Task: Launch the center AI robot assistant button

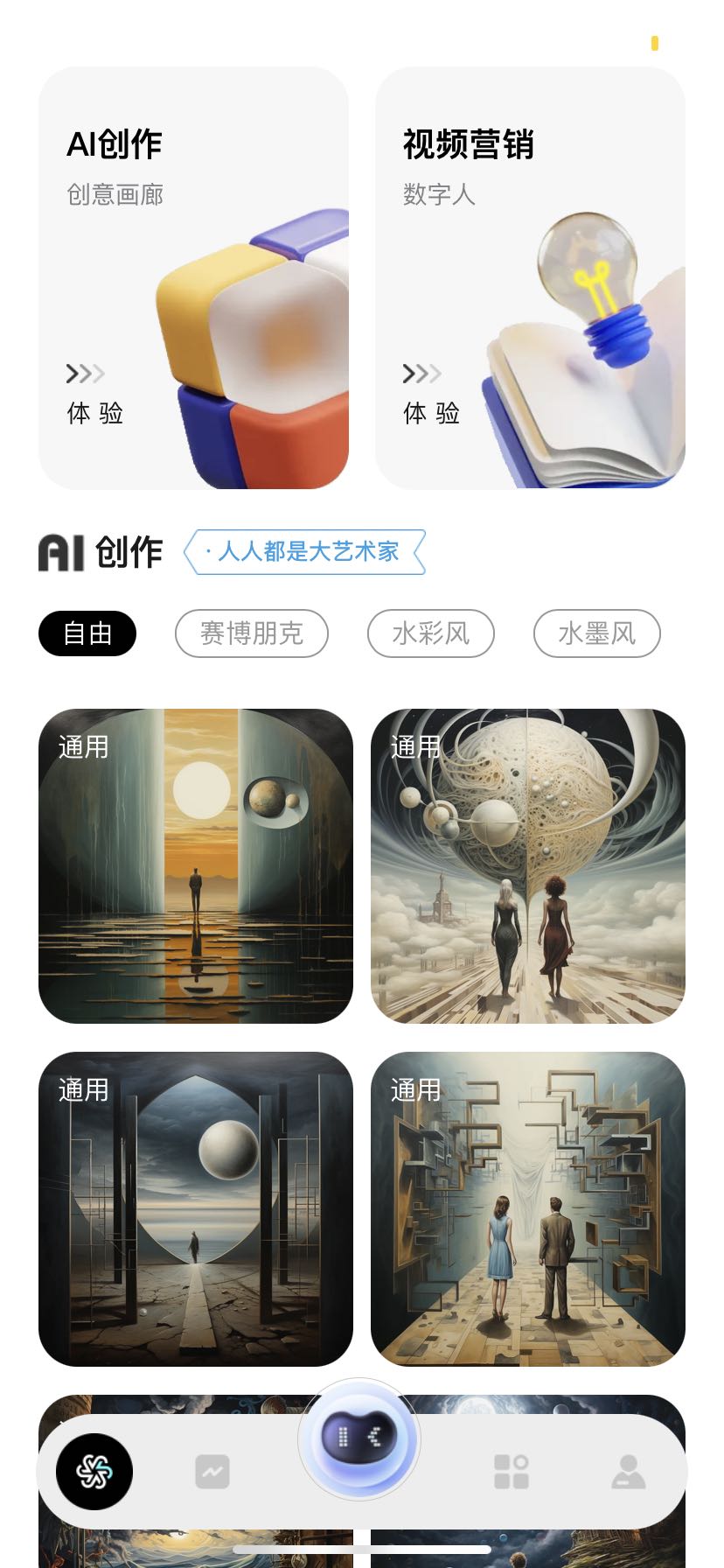Action: 359,1438
